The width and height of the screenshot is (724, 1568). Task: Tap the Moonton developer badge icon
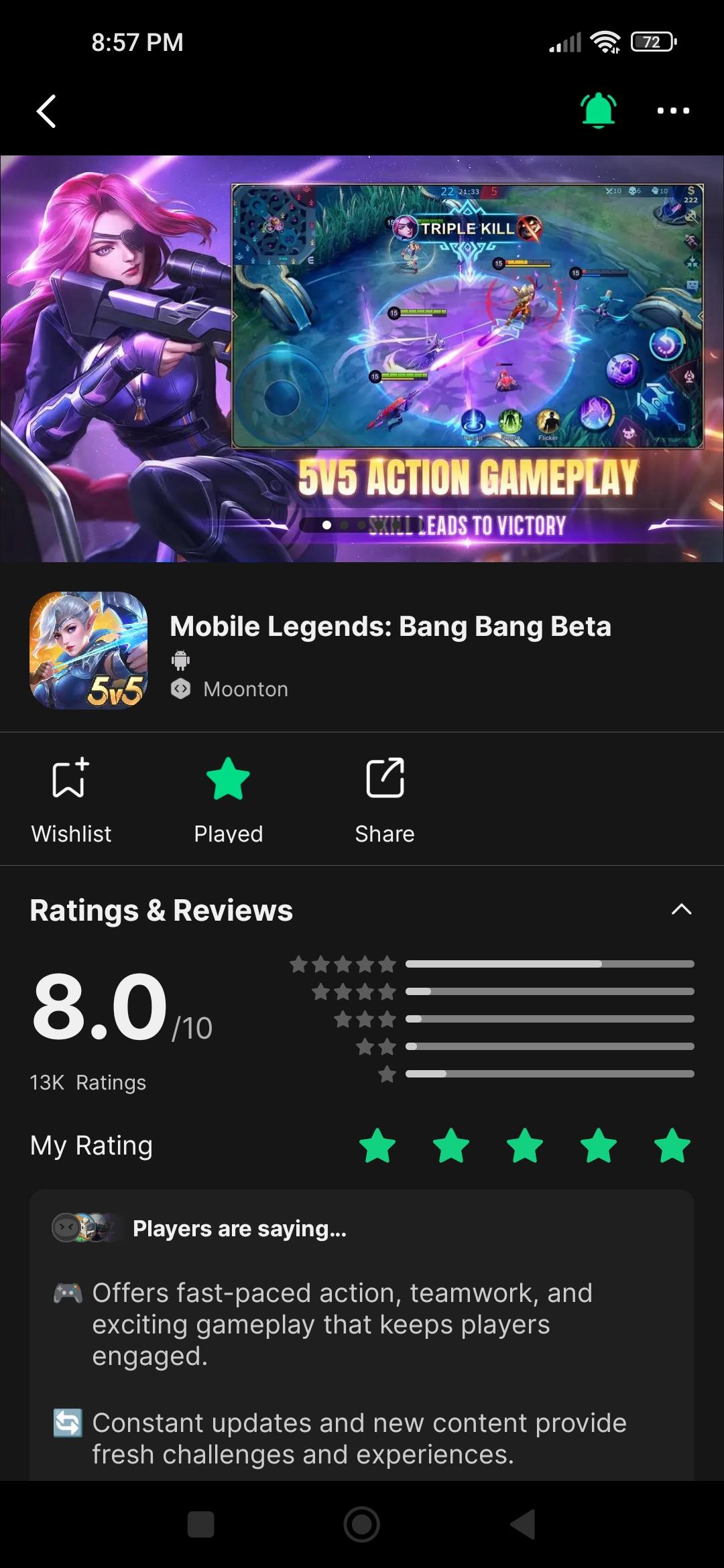180,688
